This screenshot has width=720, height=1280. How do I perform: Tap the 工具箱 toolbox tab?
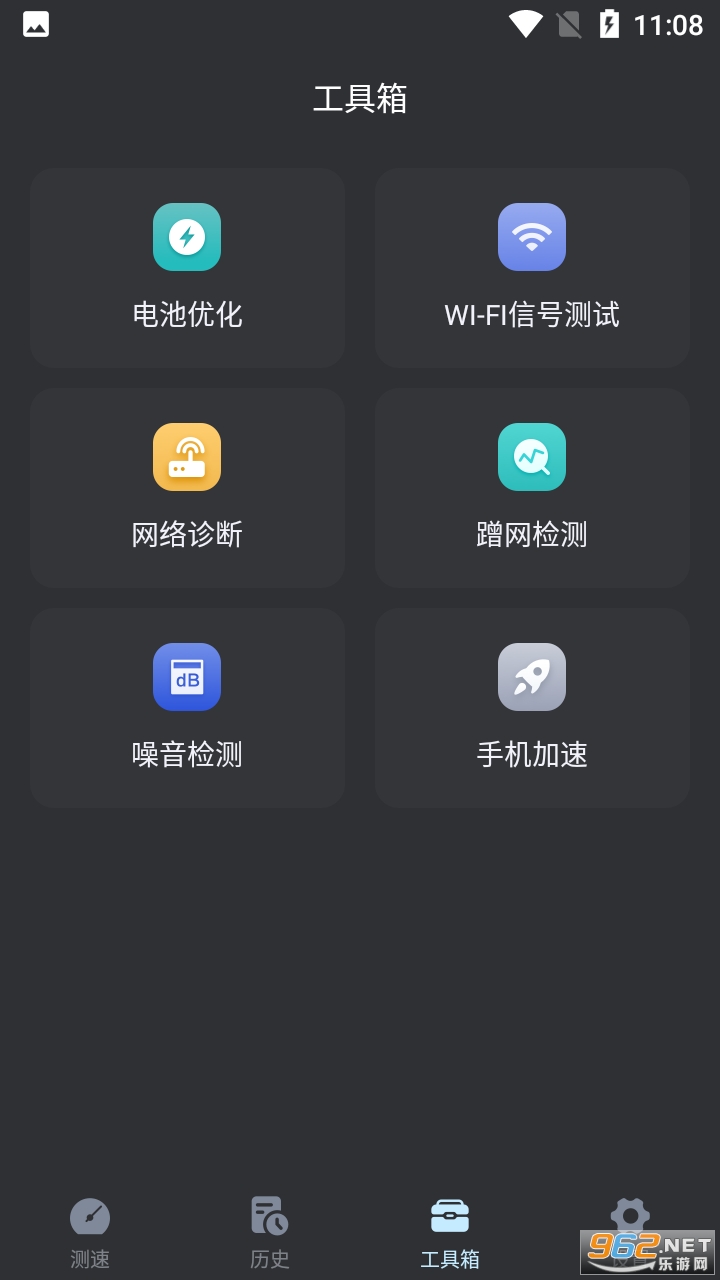click(x=450, y=1232)
